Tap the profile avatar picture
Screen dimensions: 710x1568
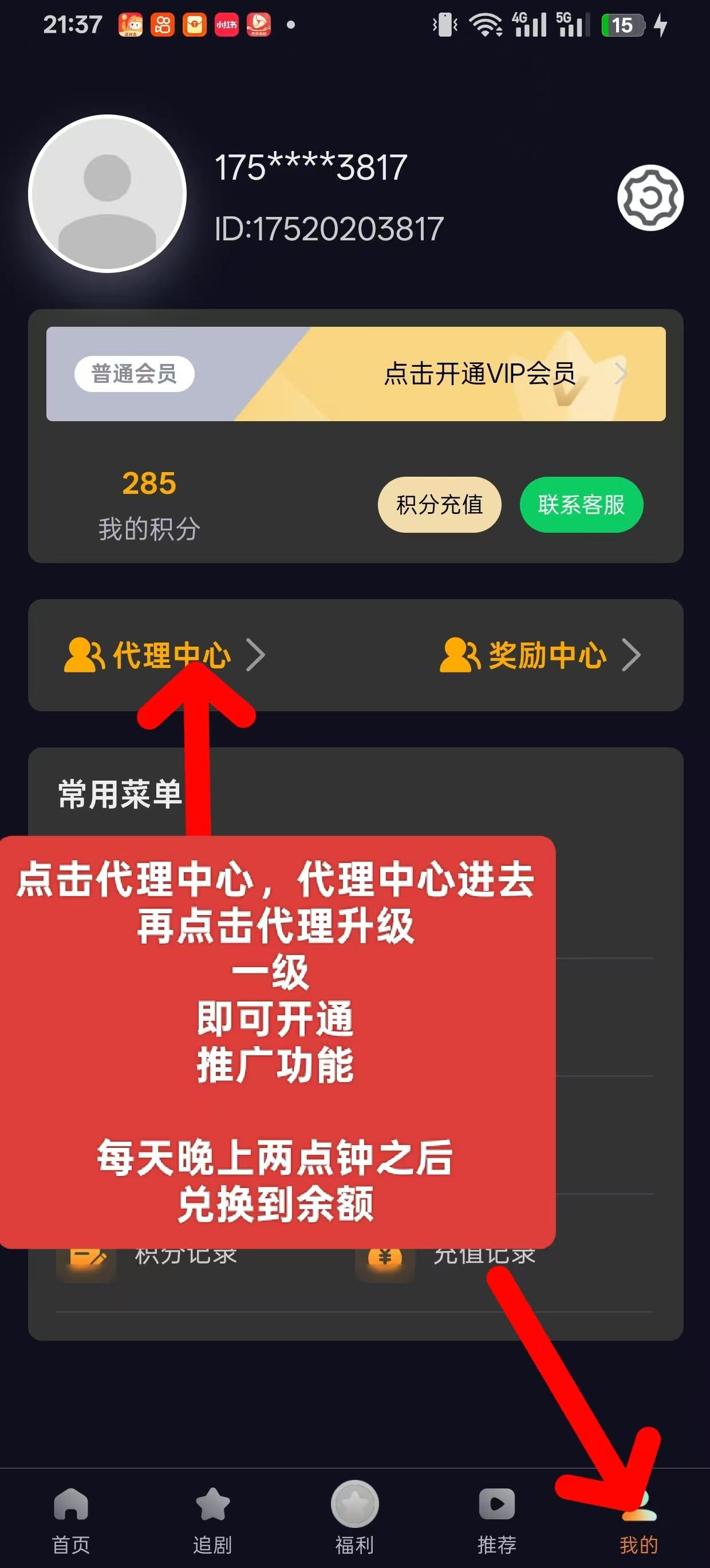click(107, 193)
